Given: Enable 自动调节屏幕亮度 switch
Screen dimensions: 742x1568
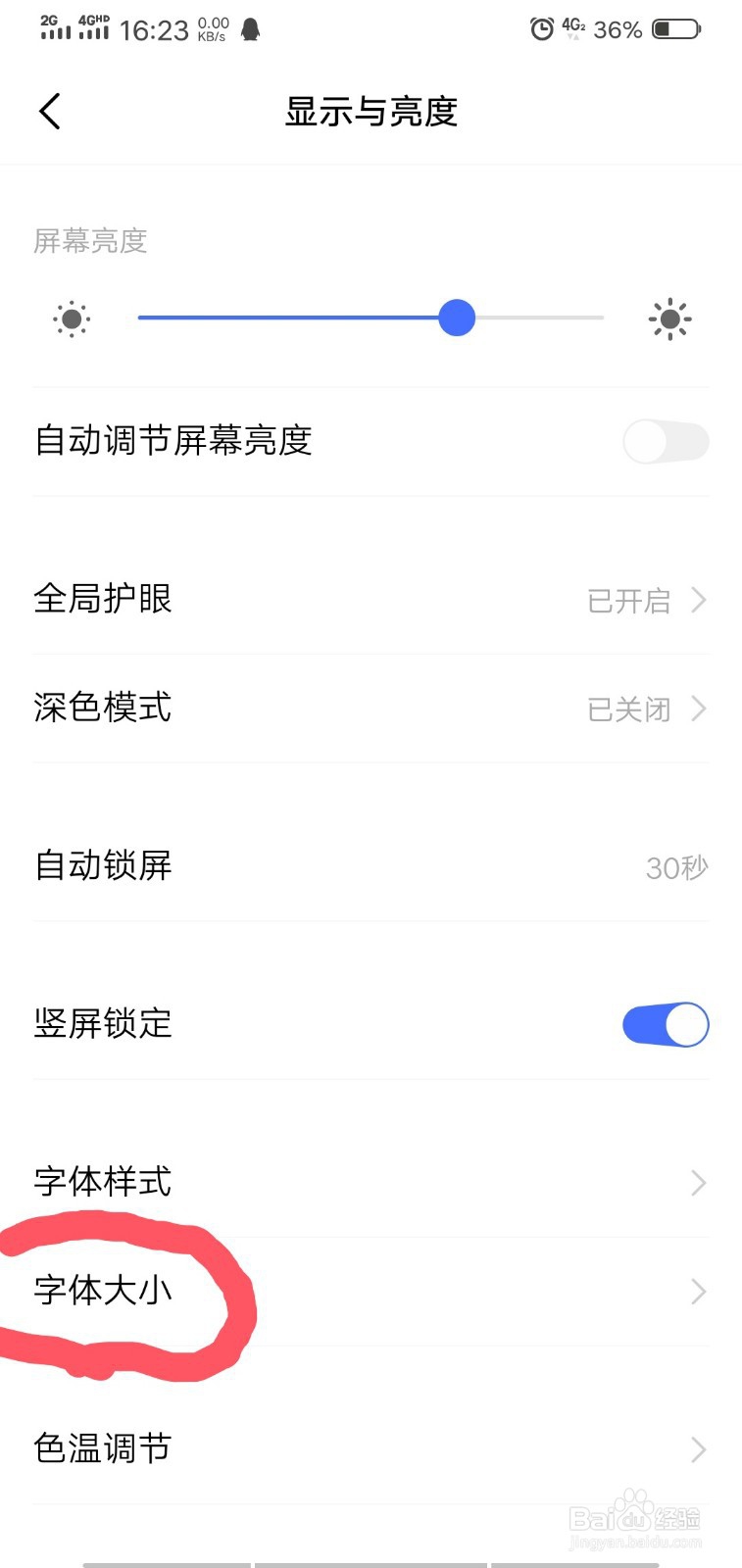Looking at the screenshot, I should point(666,442).
